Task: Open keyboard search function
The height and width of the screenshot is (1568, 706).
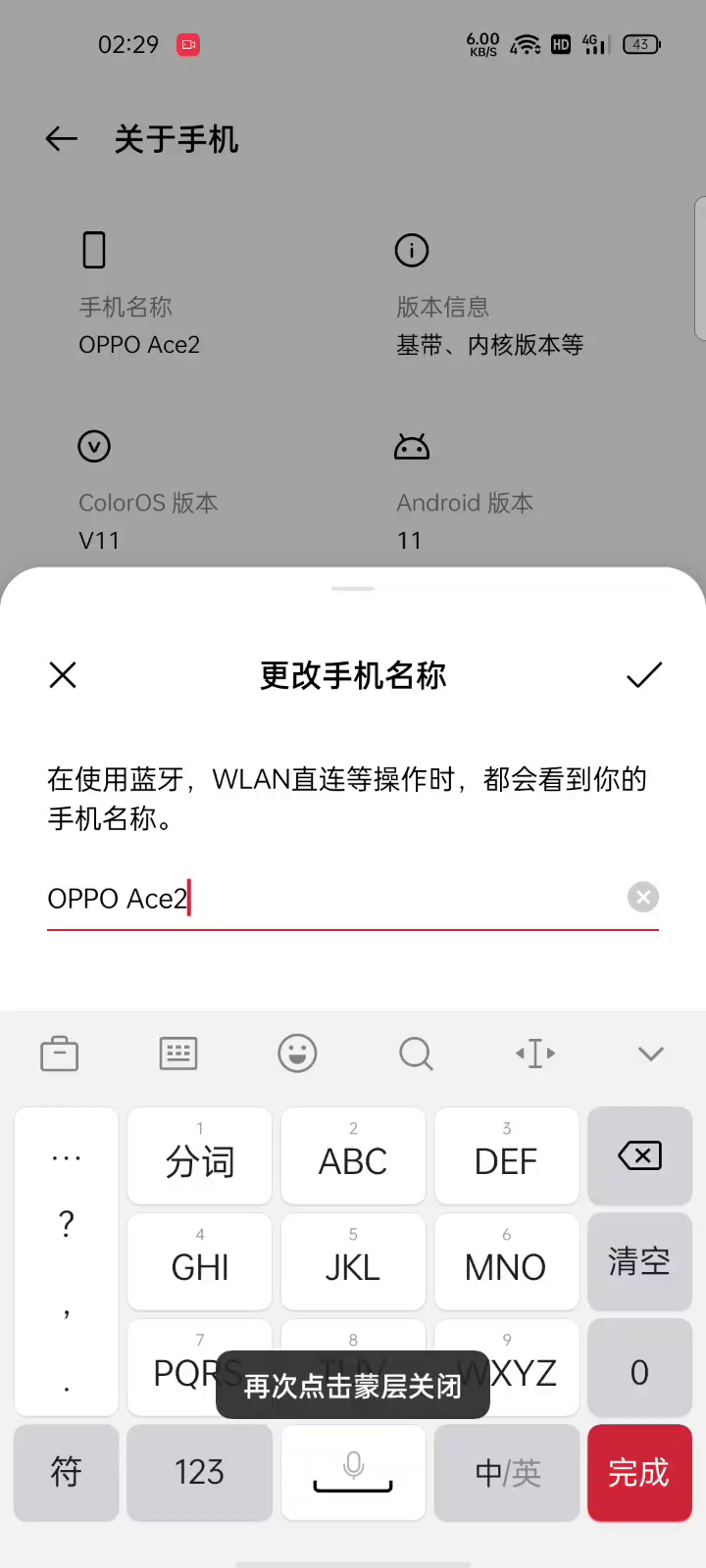Action: point(416,1053)
